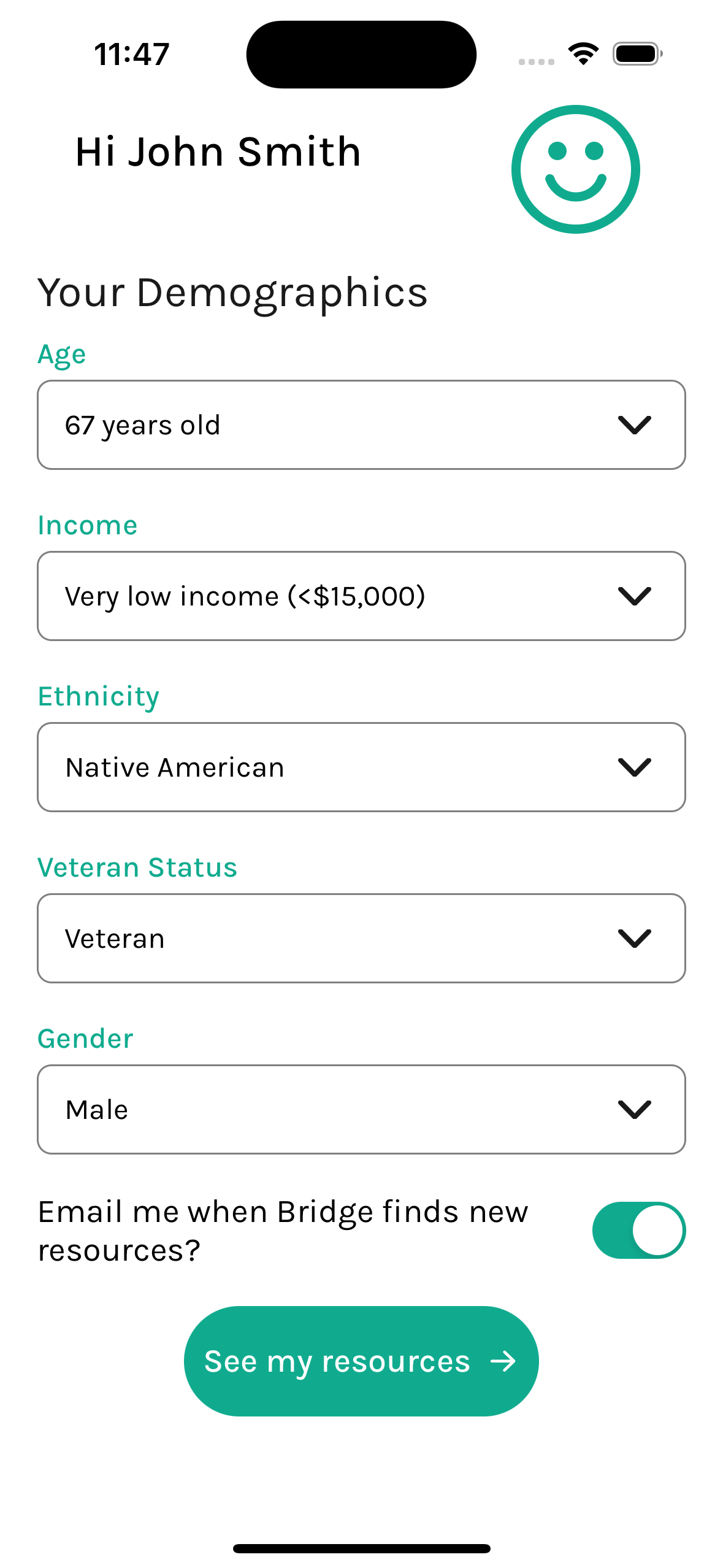Screen dimensions: 723x1568
Task: Tap See my resources button
Action: [361, 1361]
